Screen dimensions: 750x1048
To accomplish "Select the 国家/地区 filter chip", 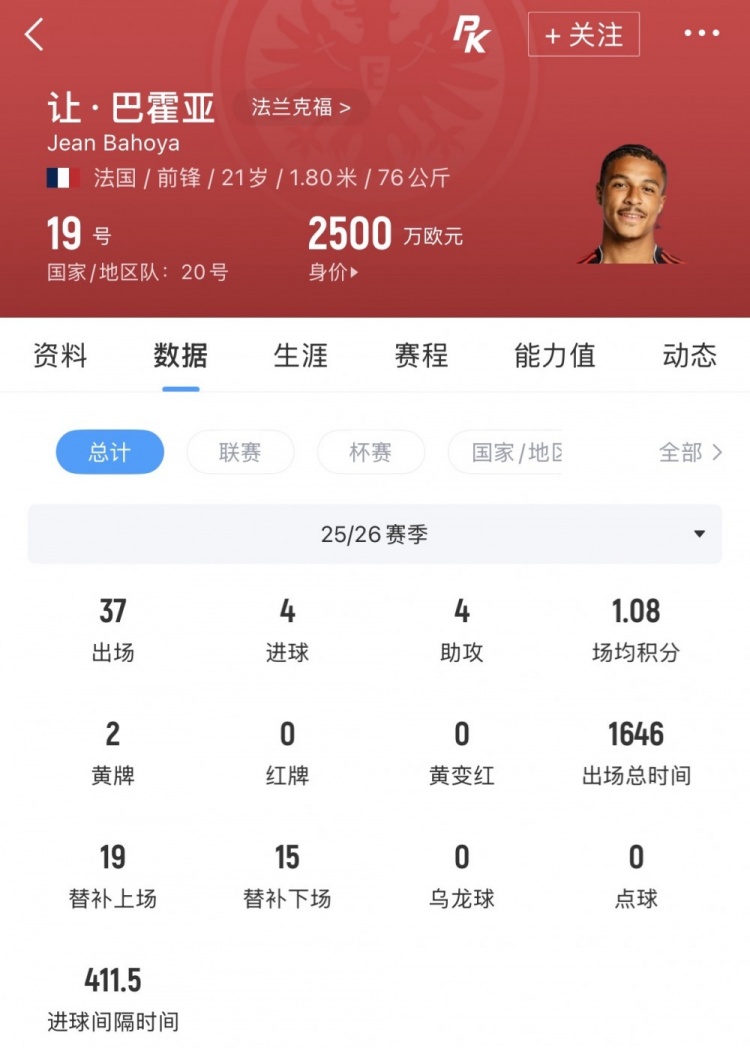I will (505, 452).
